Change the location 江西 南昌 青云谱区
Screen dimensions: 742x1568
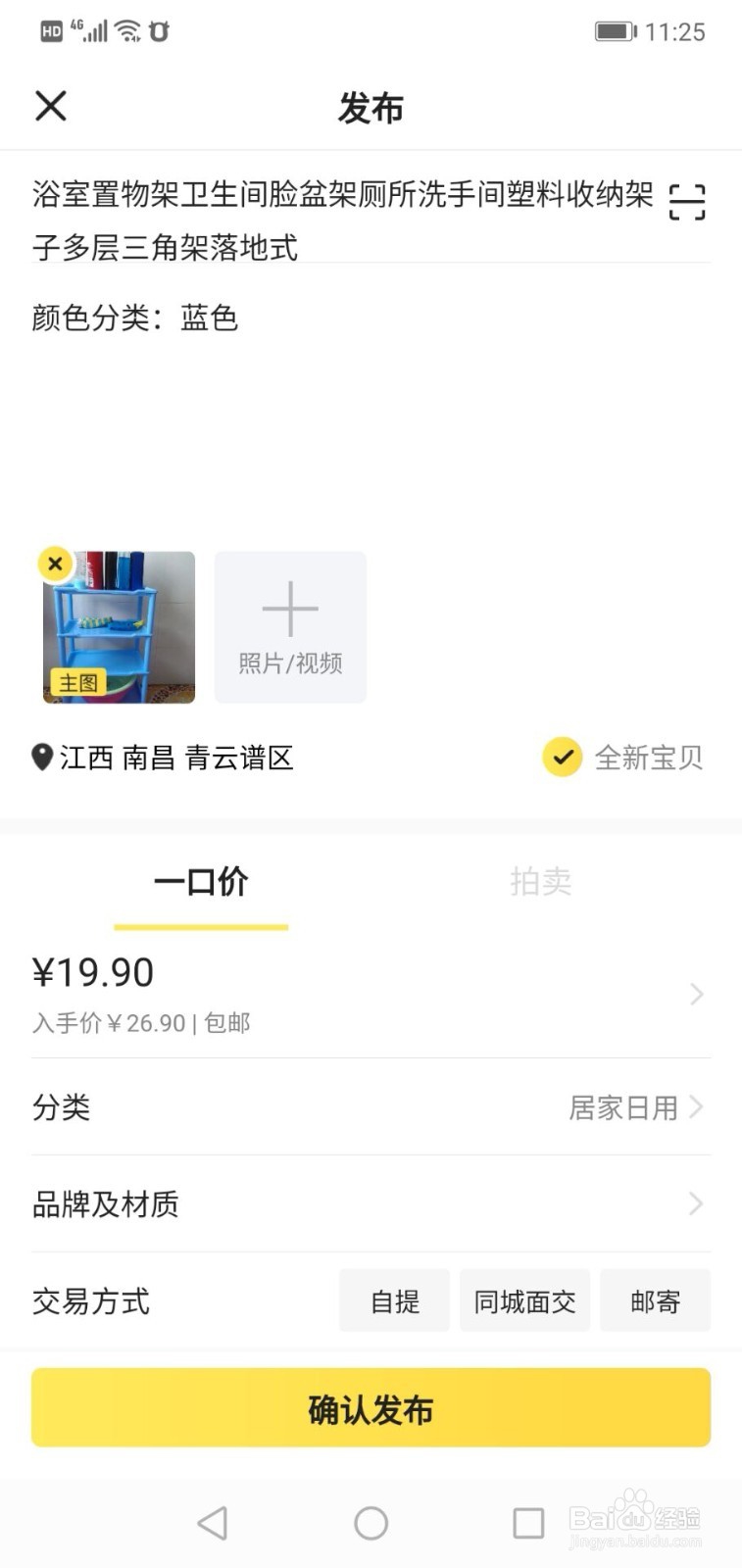pyautogui.click(x=163, y=758)
